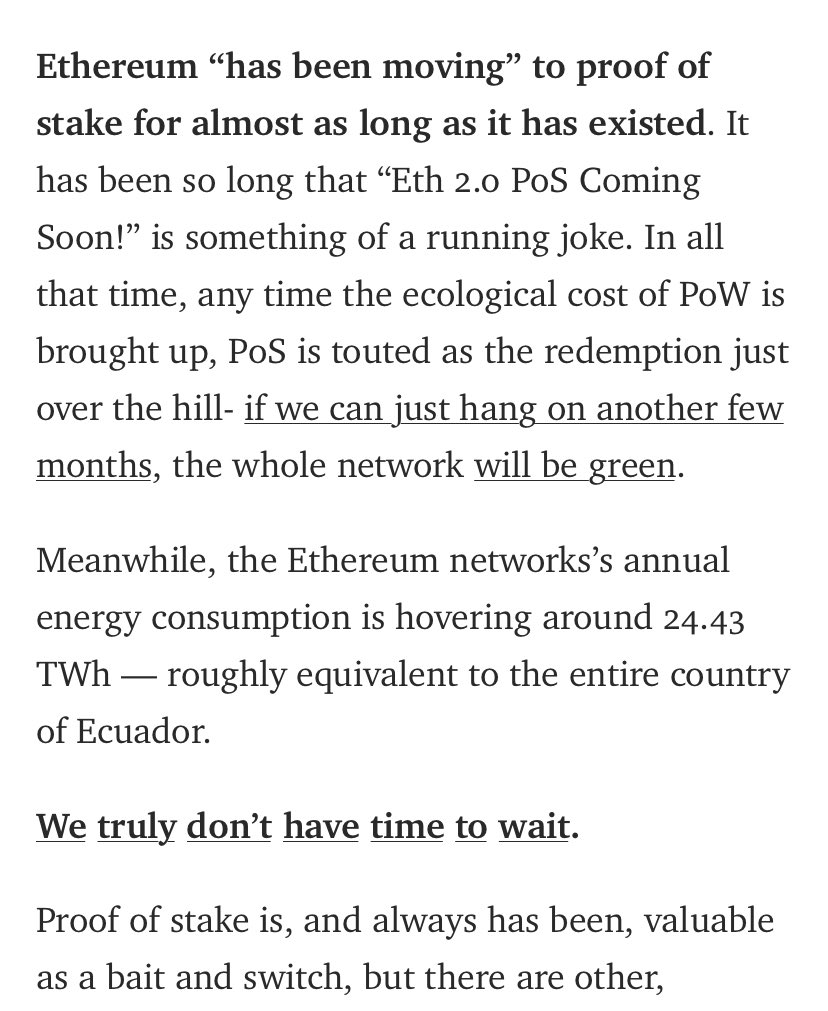Open the "will be green" link

(x=574, y=466)
